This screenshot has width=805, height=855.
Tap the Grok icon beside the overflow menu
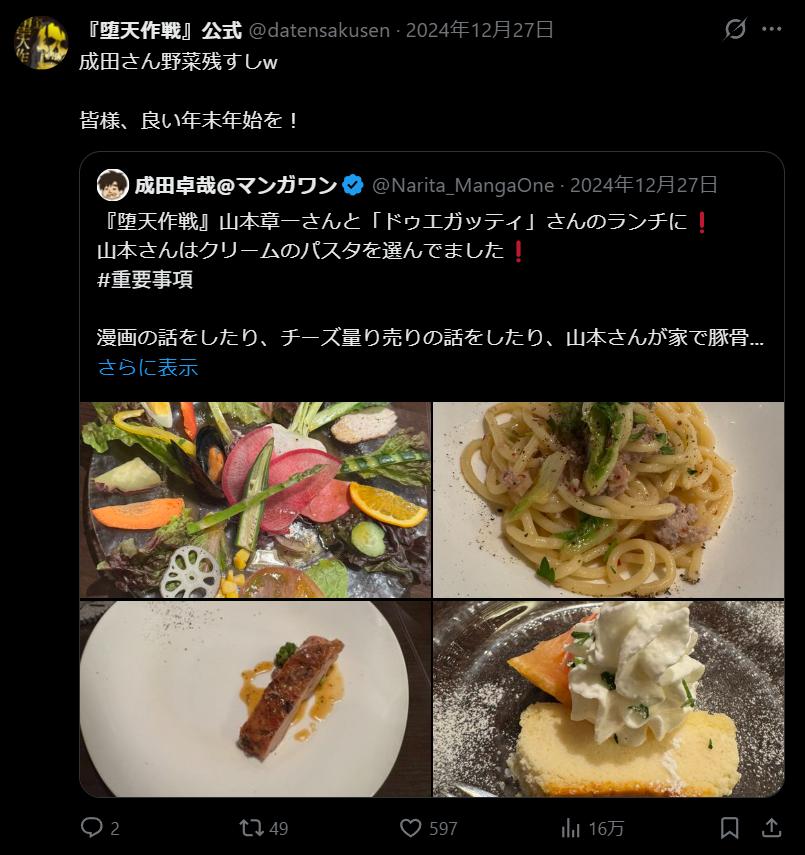coord(735,29)
